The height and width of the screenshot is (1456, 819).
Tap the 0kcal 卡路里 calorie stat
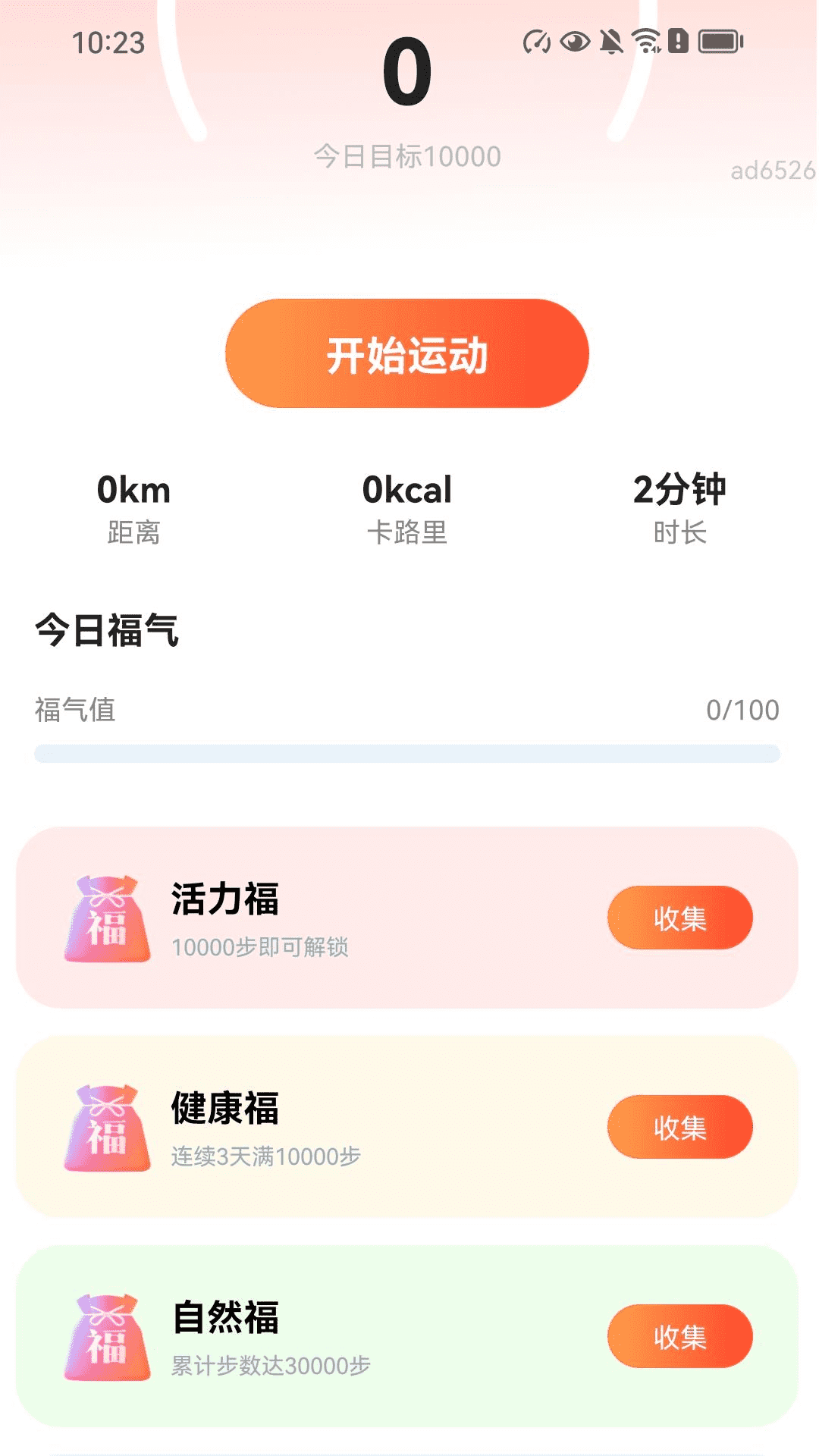coord(407,508)
